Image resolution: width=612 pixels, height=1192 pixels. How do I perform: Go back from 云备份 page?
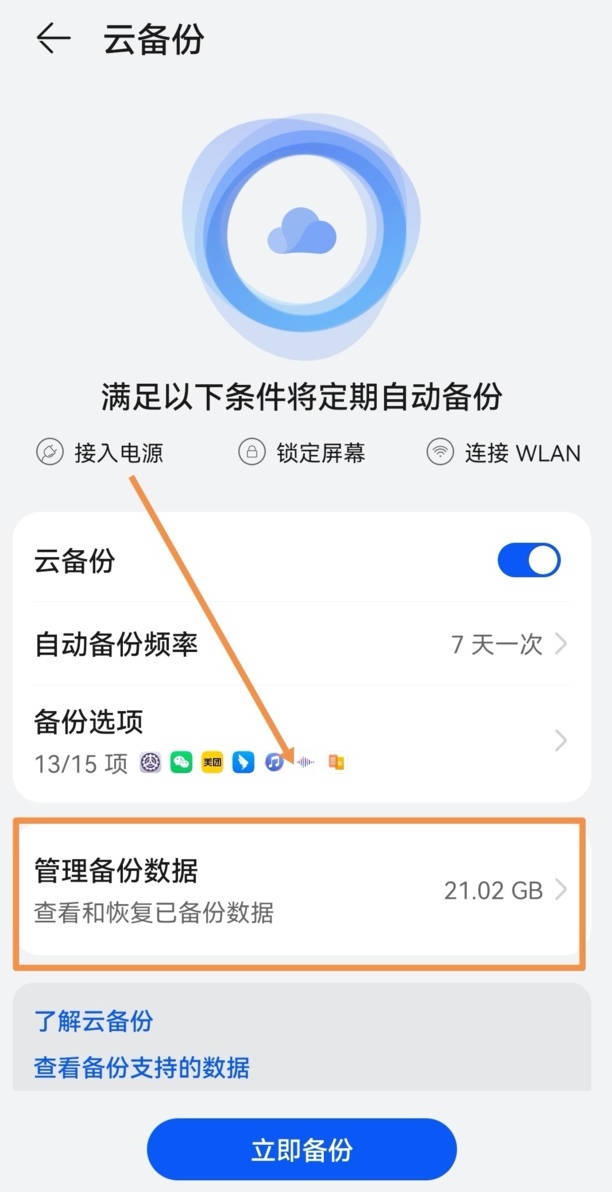53,39
